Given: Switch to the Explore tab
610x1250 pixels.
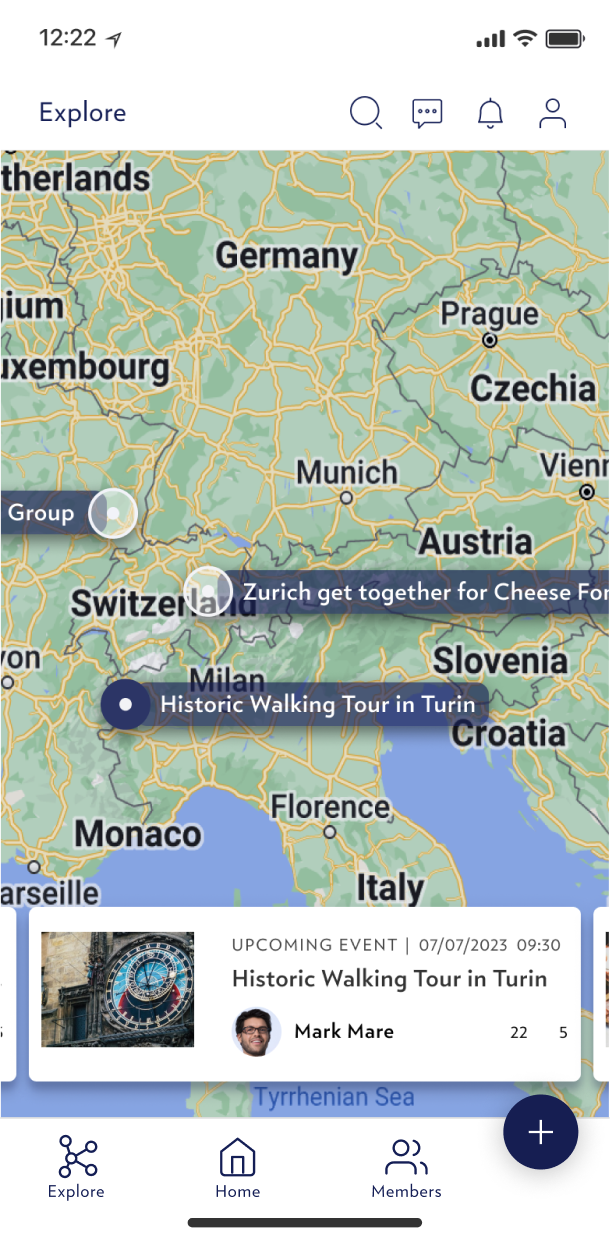Looking at the screenshot, I should [76, 1166].
